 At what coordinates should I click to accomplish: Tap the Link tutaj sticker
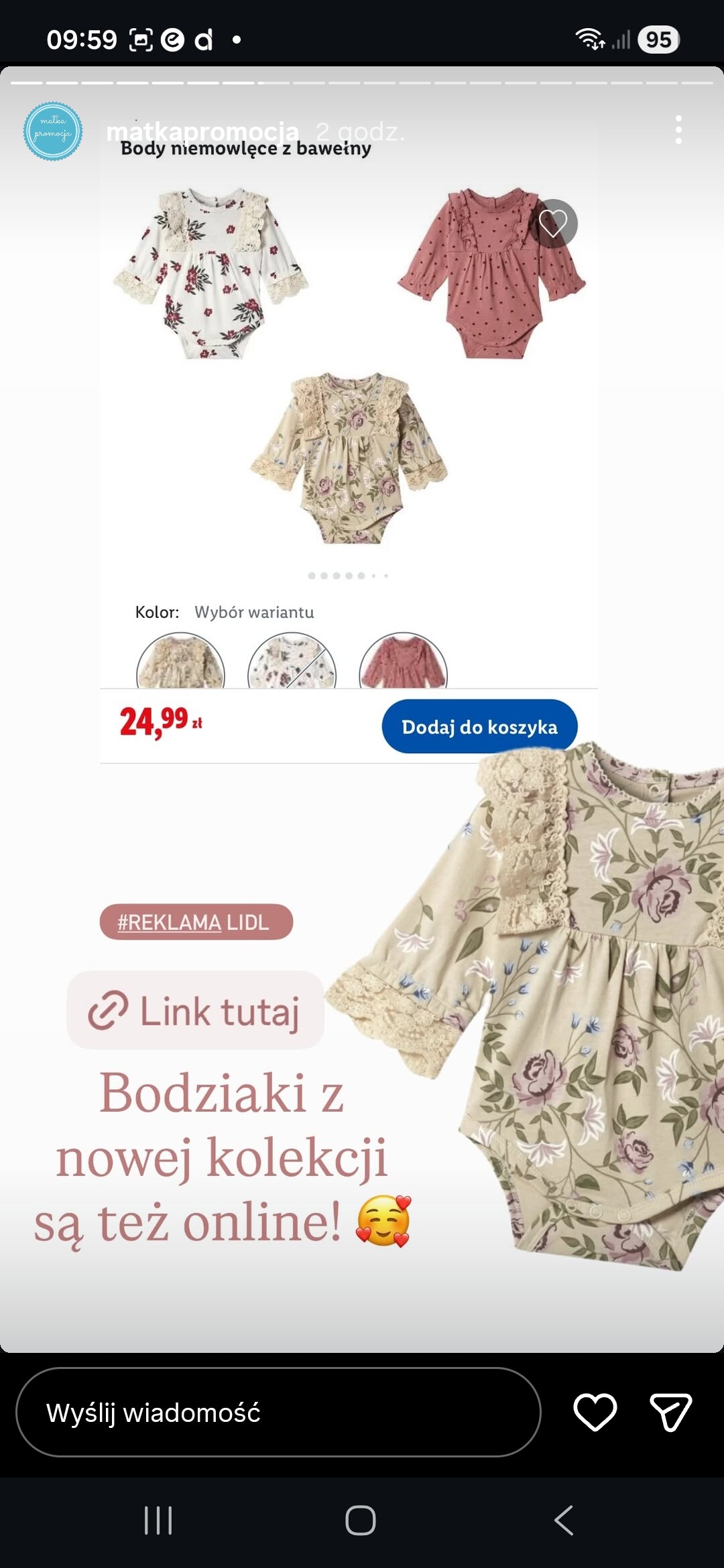tap(195, 1010)
